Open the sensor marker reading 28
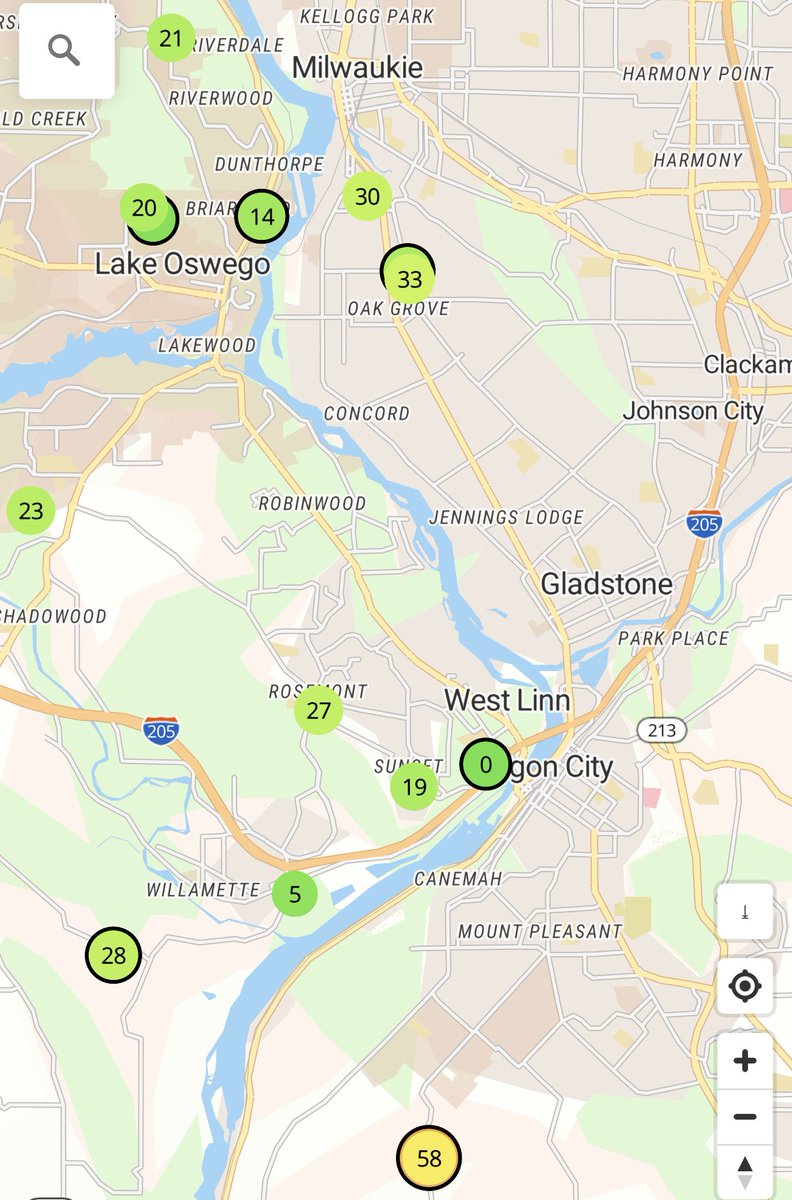 [113, 955]
